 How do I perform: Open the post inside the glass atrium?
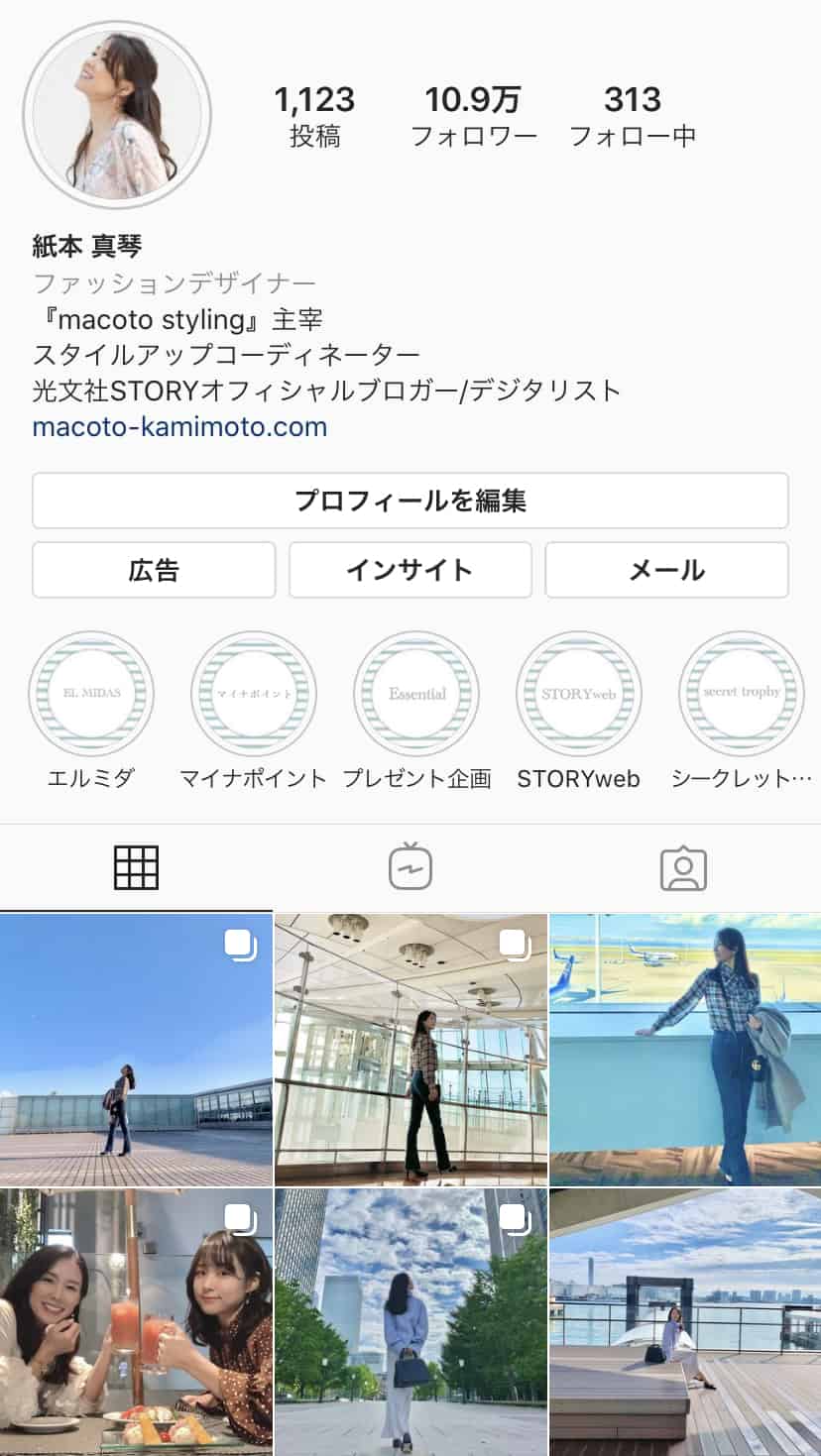[x=410, y=1050]
